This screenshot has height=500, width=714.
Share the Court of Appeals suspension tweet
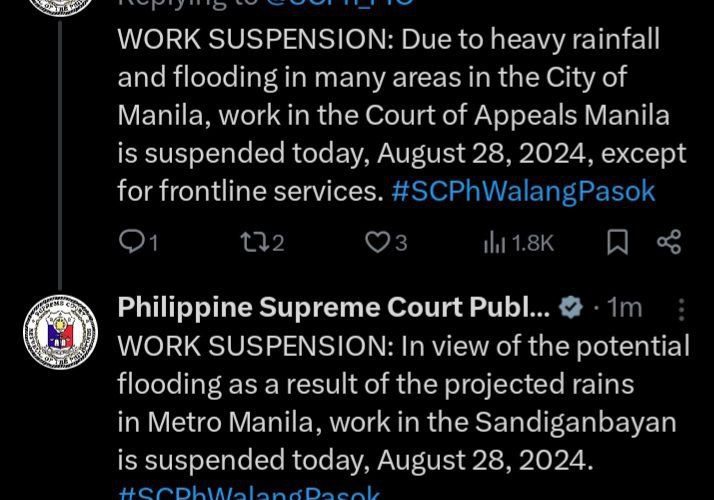669,242
